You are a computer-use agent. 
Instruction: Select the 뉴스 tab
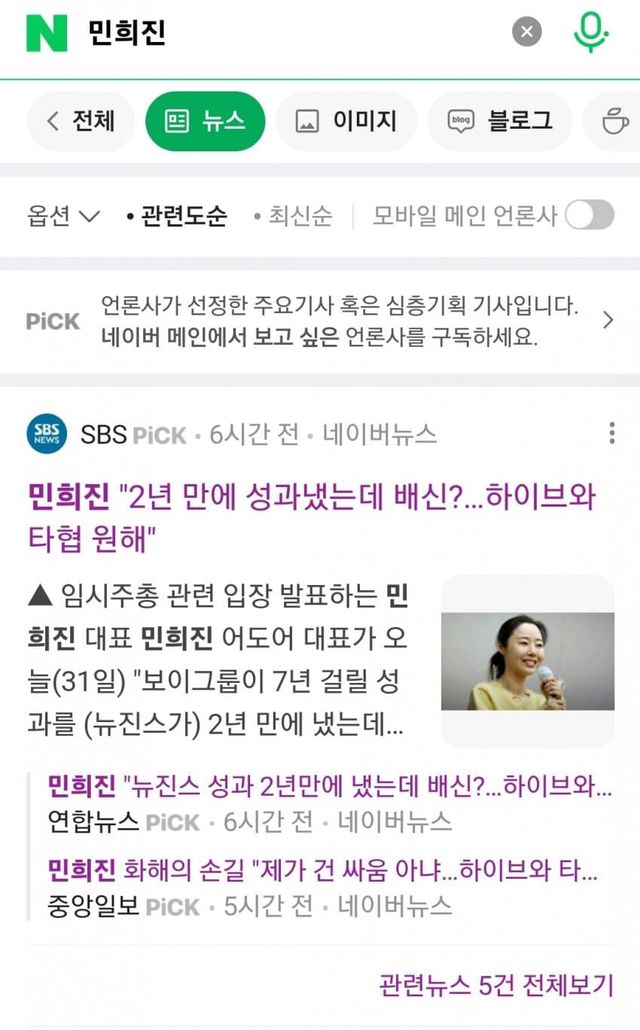tap(205, 121)
